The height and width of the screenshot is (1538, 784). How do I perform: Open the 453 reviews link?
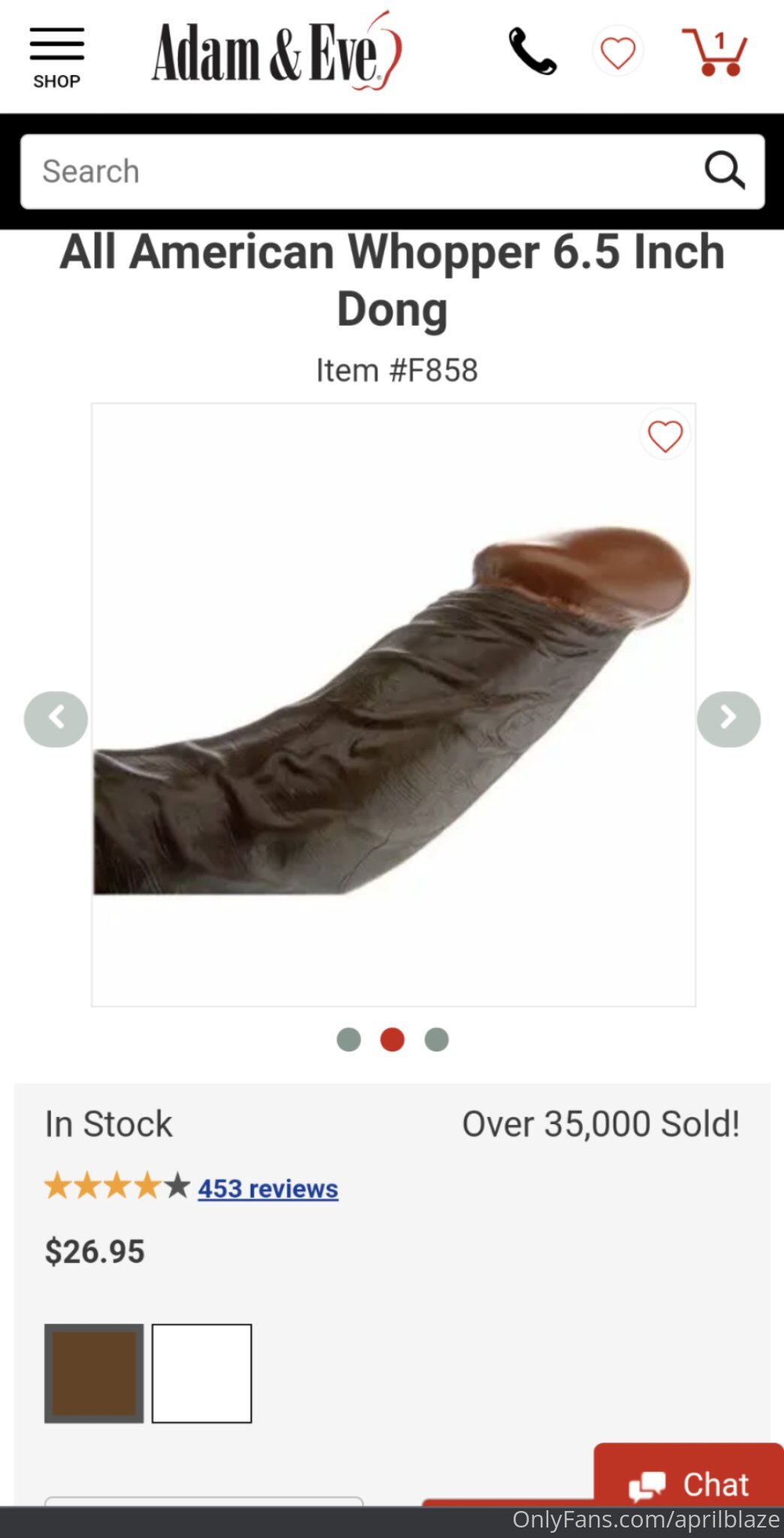click(x=267, y=1188)
